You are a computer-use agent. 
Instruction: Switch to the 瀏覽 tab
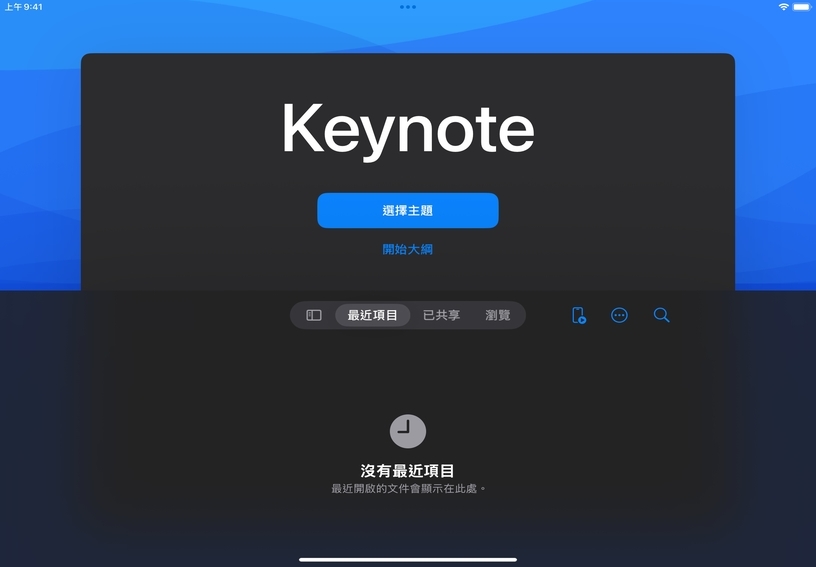point(497,315)
